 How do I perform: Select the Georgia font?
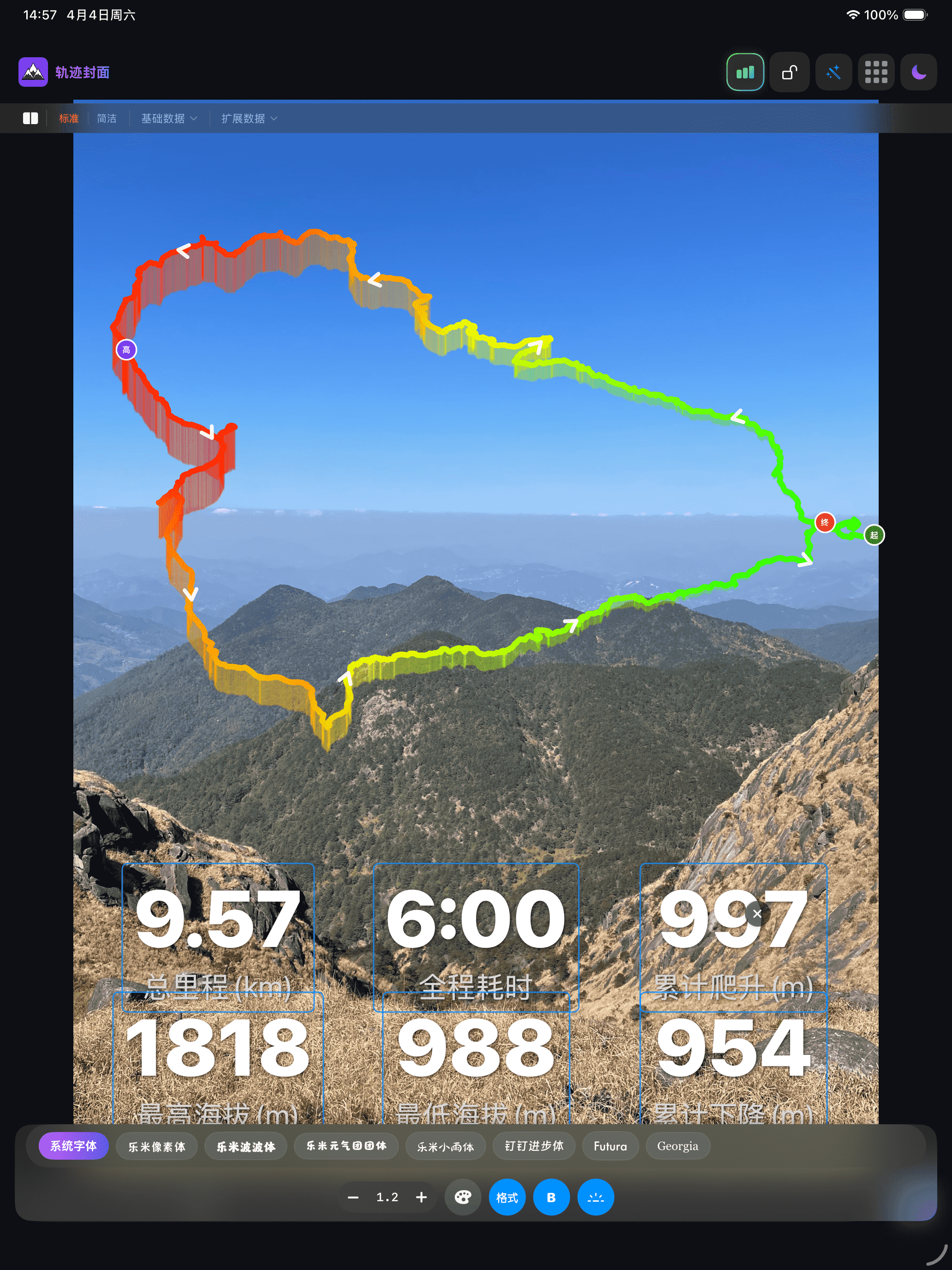click(677, 1146)
